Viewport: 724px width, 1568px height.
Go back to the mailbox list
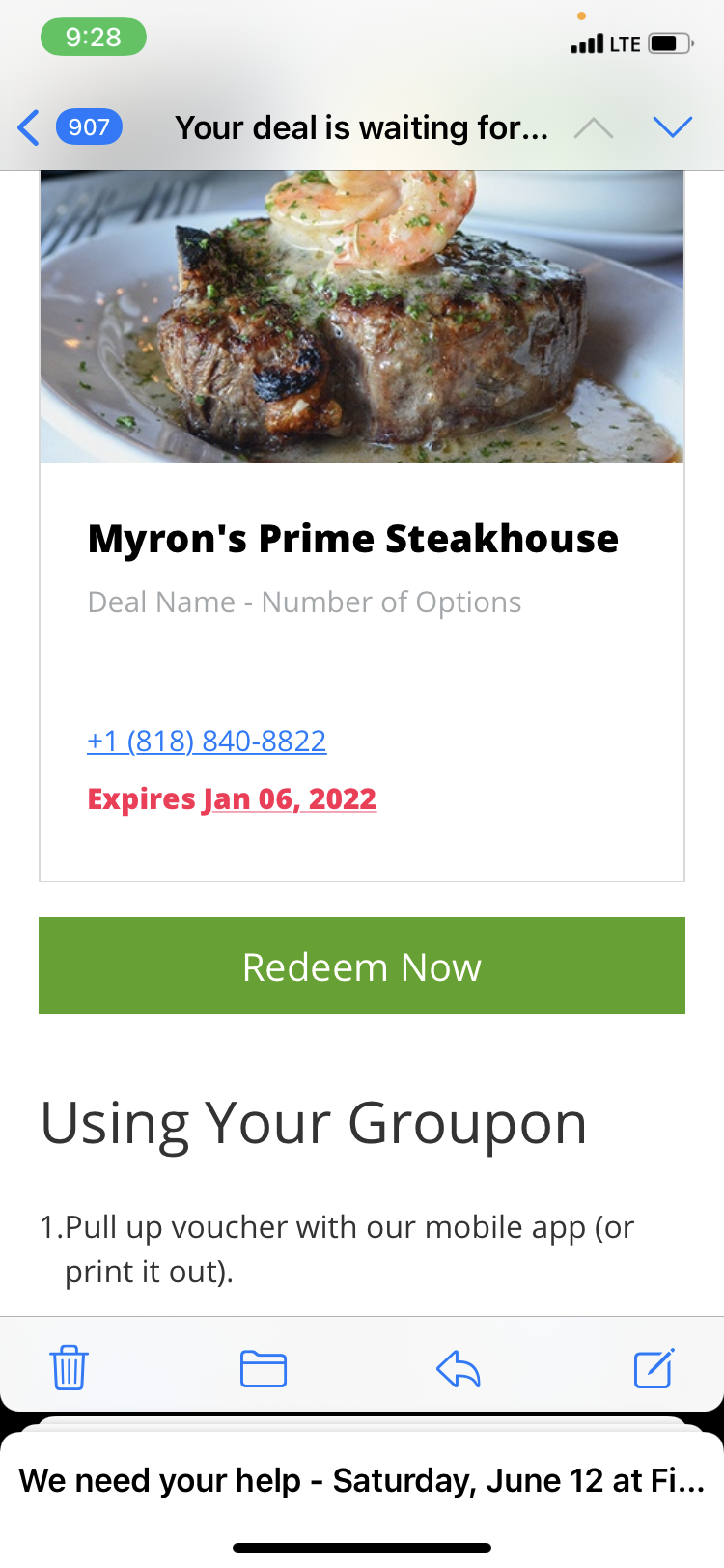click(68, 127)
